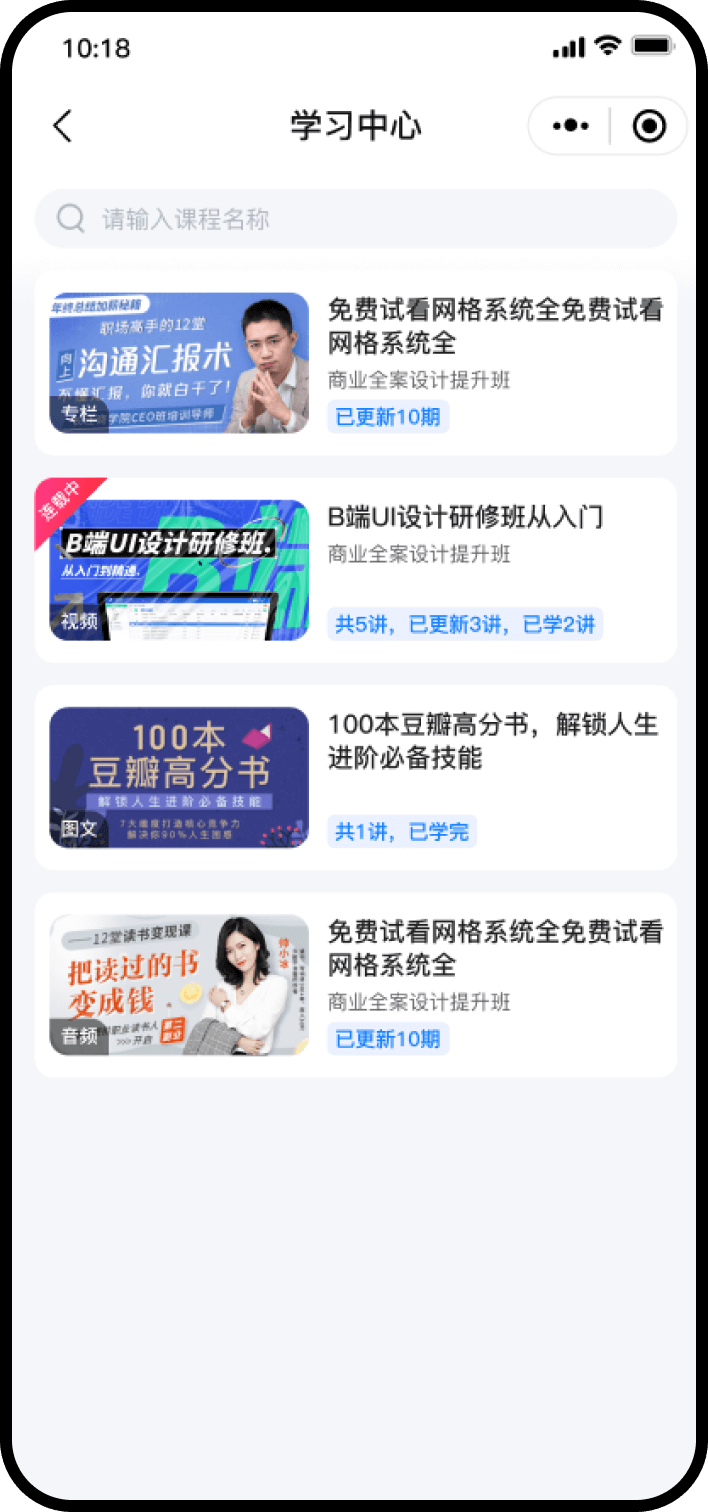
Task: Open the 100本豆瓣高分书 course card
Action: pyautogui.click(x=355, y=777)
